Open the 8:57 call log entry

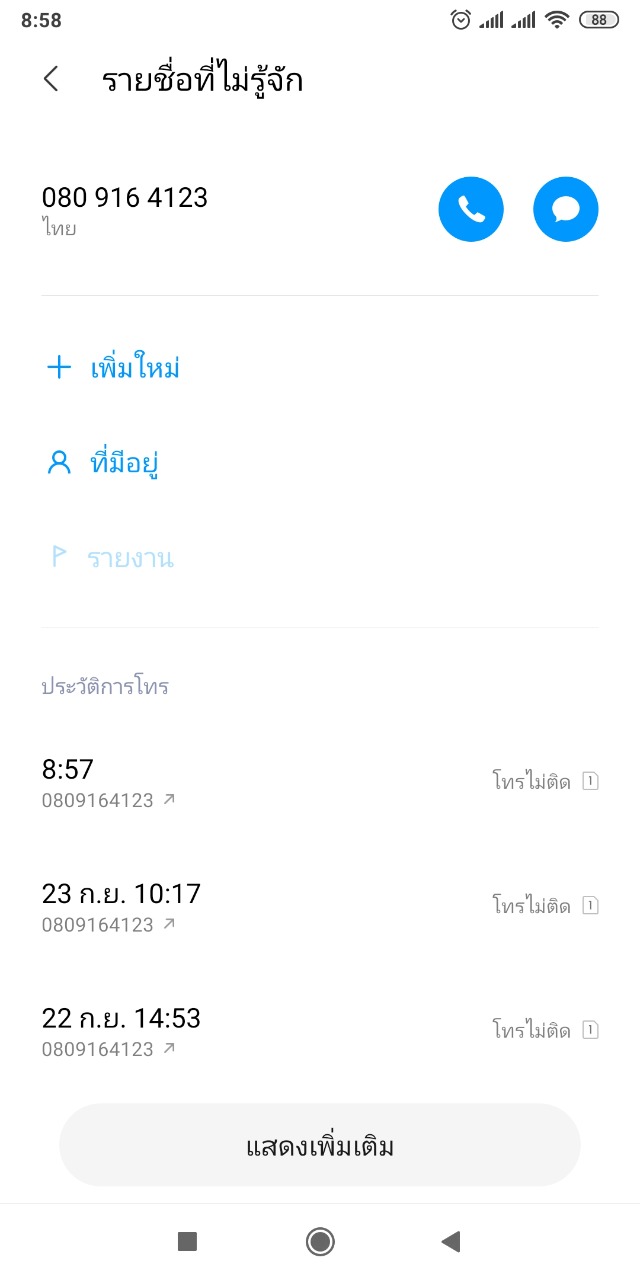(x=320, y=782)
